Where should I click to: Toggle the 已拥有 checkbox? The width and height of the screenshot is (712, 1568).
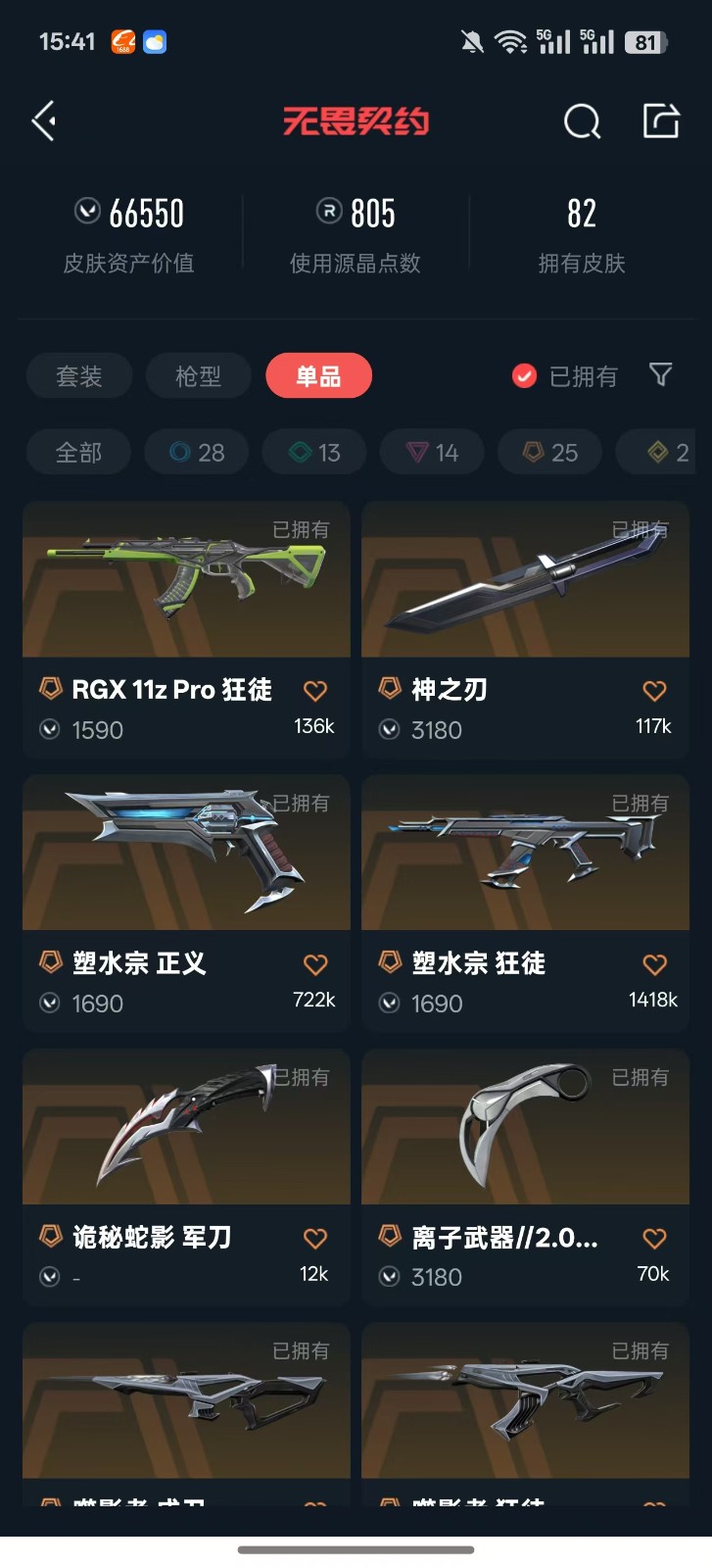pos(525,376)
